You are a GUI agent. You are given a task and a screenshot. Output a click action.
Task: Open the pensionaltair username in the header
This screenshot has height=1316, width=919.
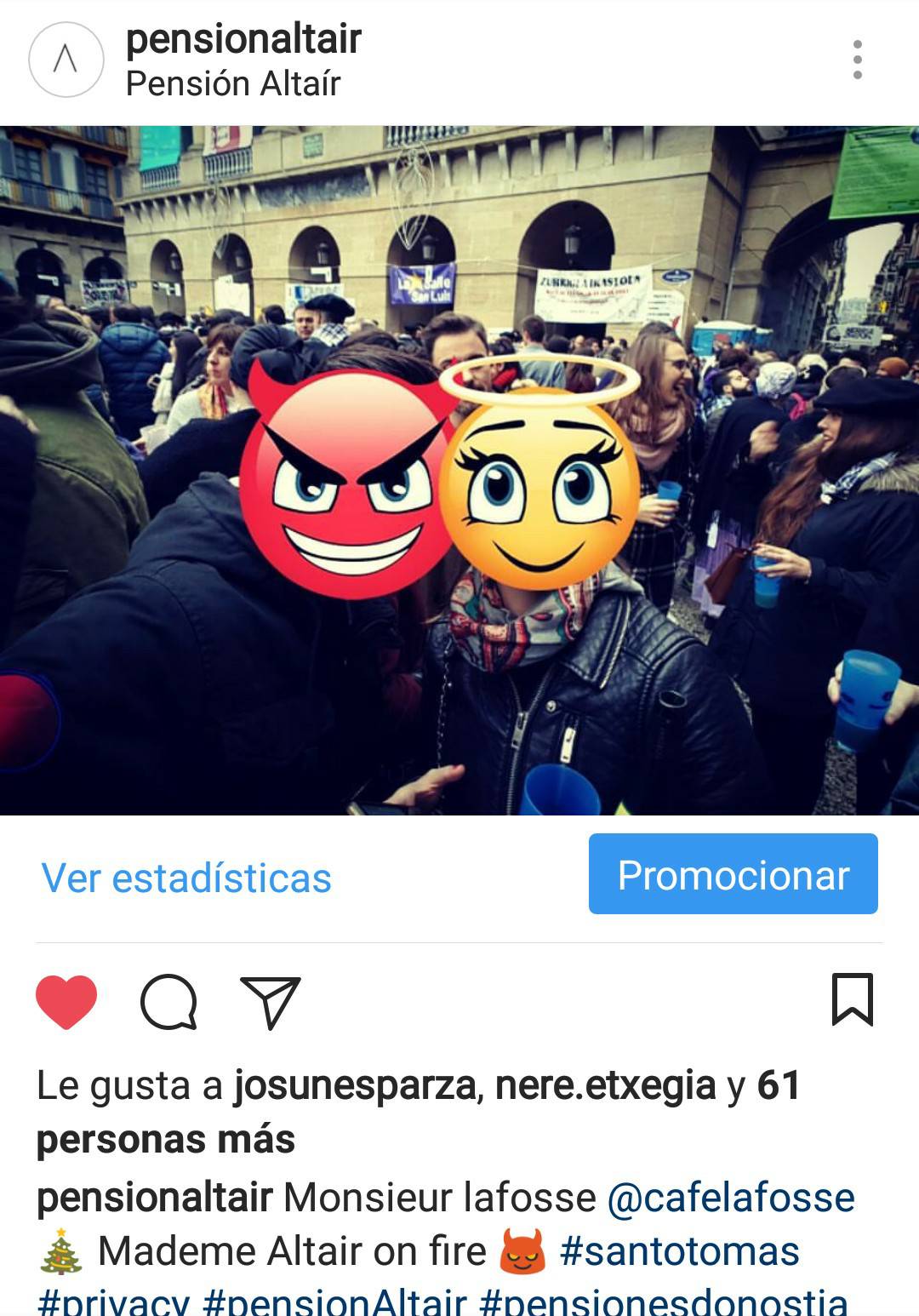243,39
